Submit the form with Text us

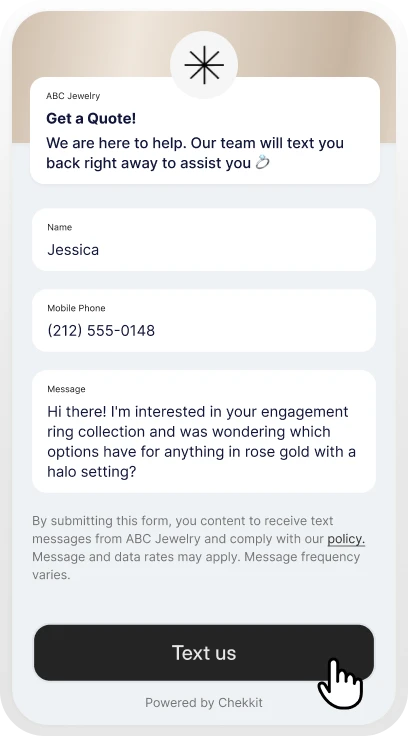coord(204,652)
